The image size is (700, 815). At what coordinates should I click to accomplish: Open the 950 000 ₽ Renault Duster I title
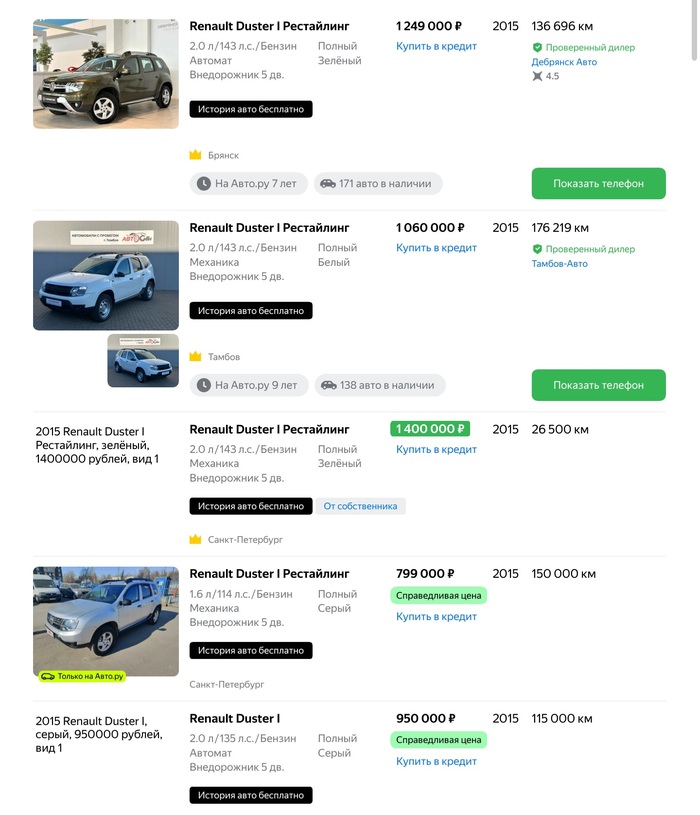click(x=234, y=718)
